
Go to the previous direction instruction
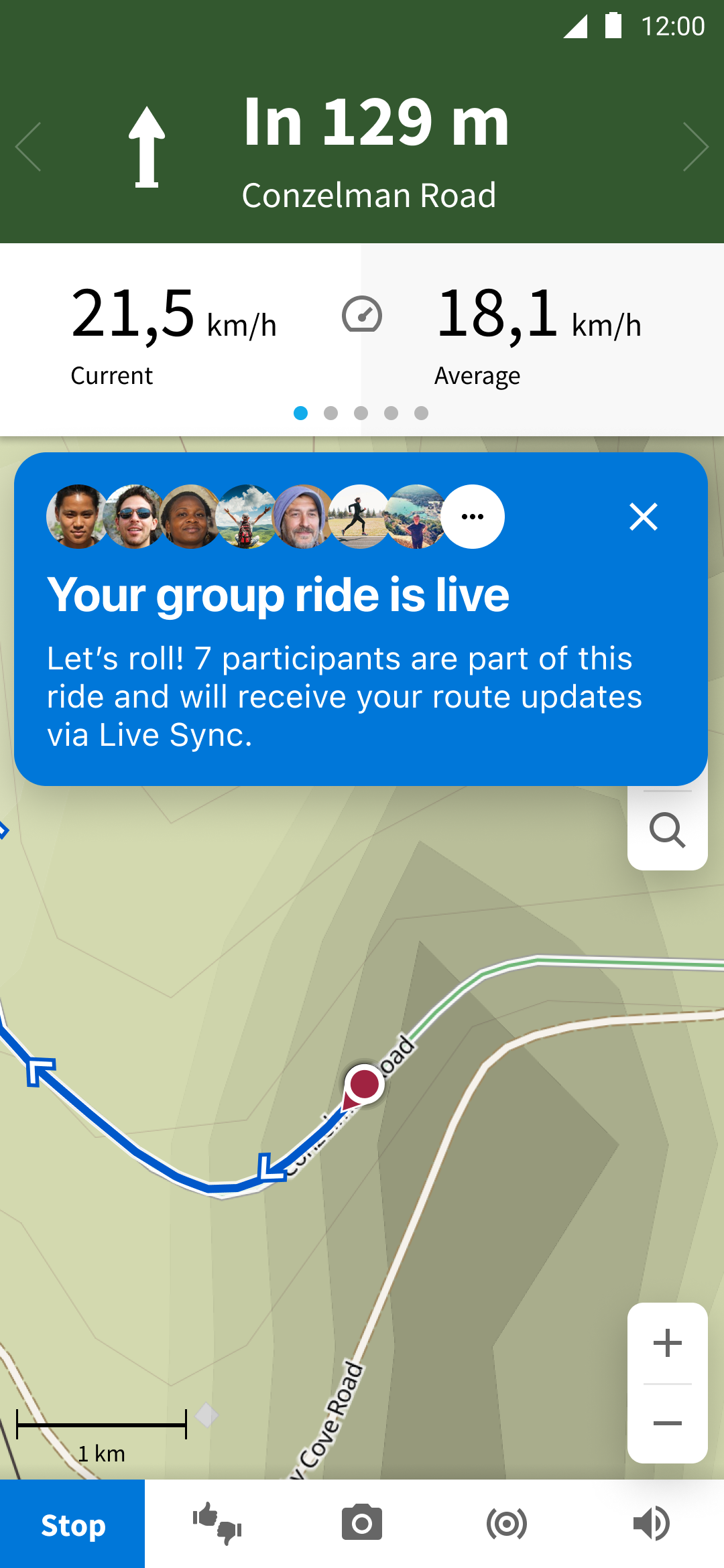click(x=28, y=147)
